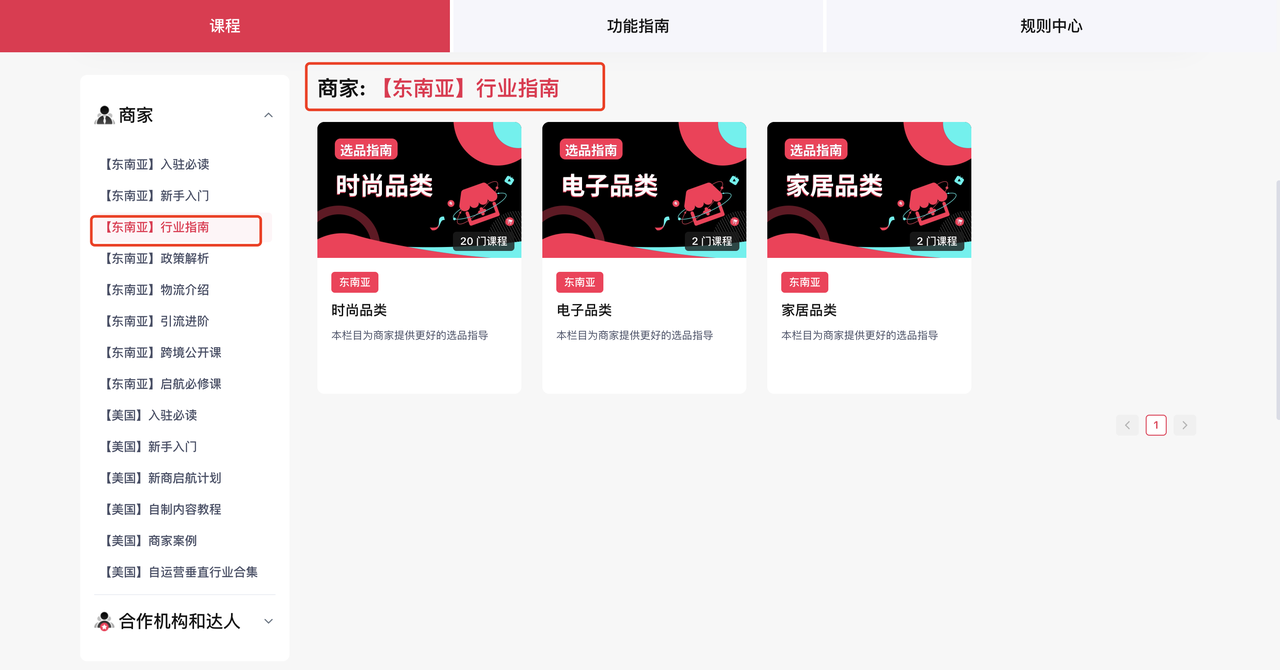The image size is (1280, 670).
Task: Select 【美国】入驻必读
Action: pos(149,415)
